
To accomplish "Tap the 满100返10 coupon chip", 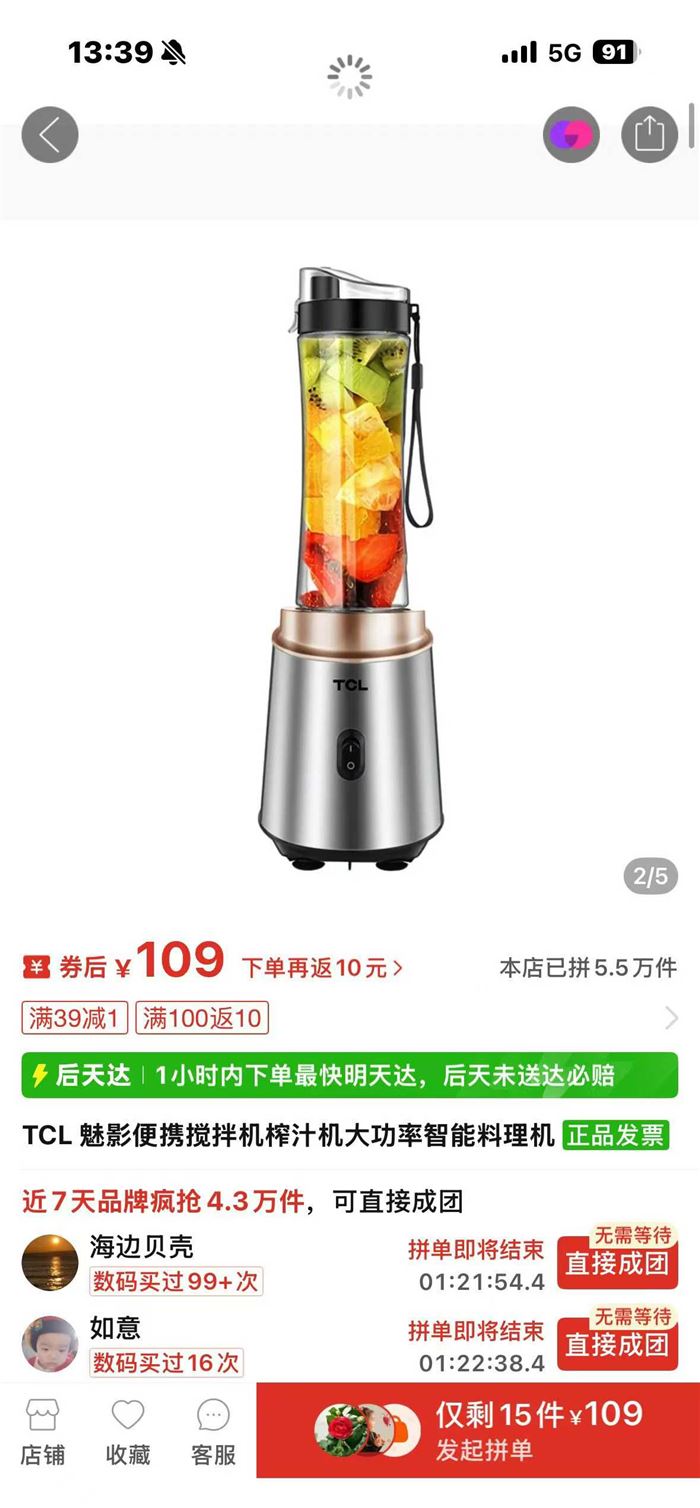I will pyautogui.click(x=202, y=1019).
